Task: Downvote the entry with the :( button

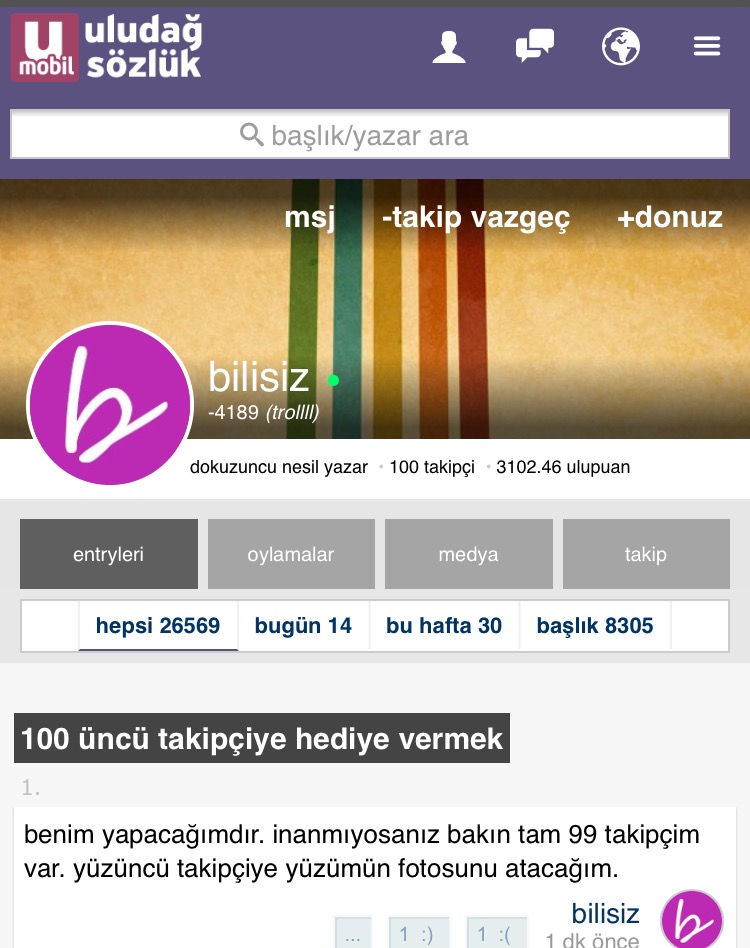Action: (x=496, y=934)
